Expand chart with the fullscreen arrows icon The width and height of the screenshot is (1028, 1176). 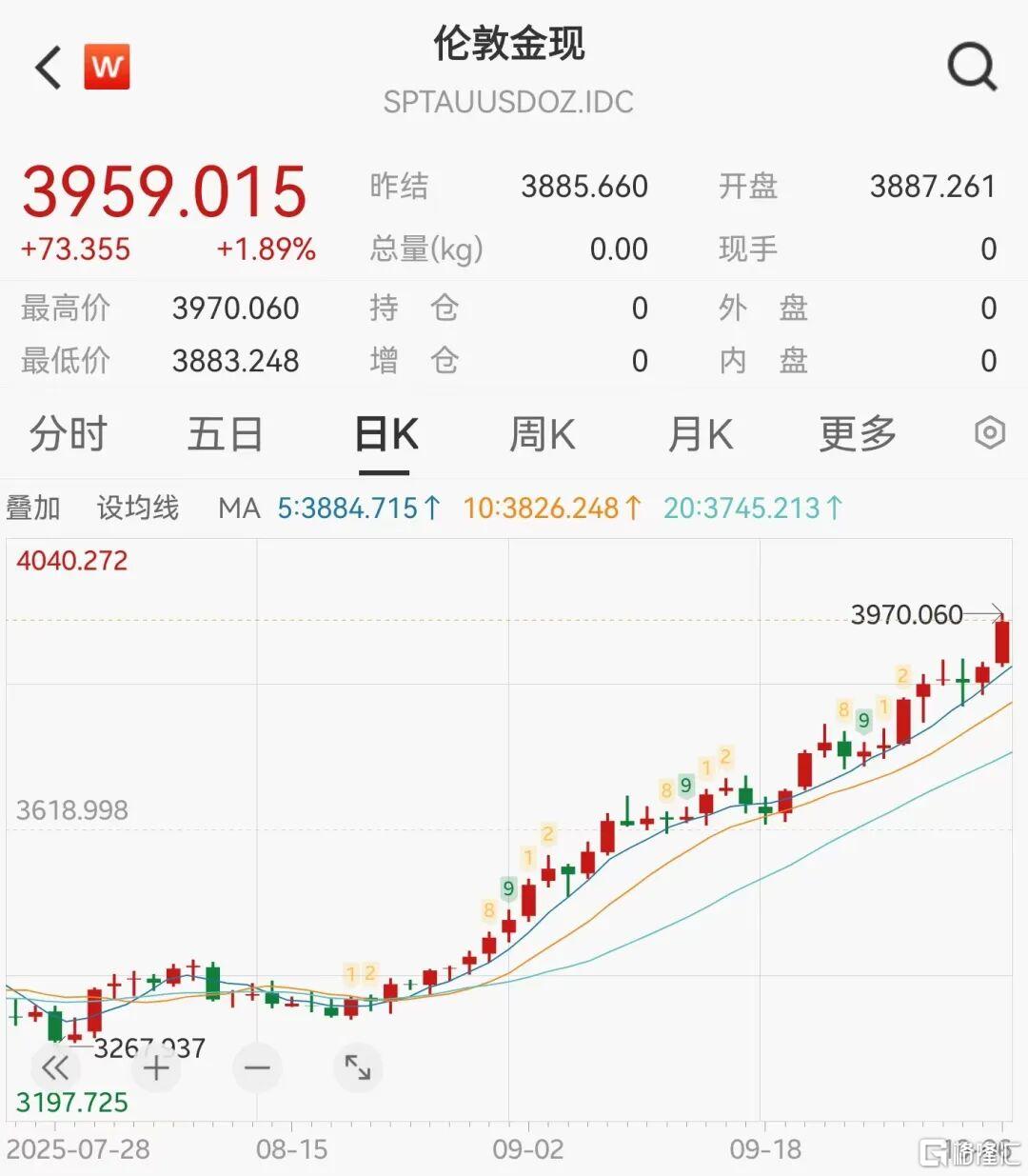click(x=358, y=1067)
